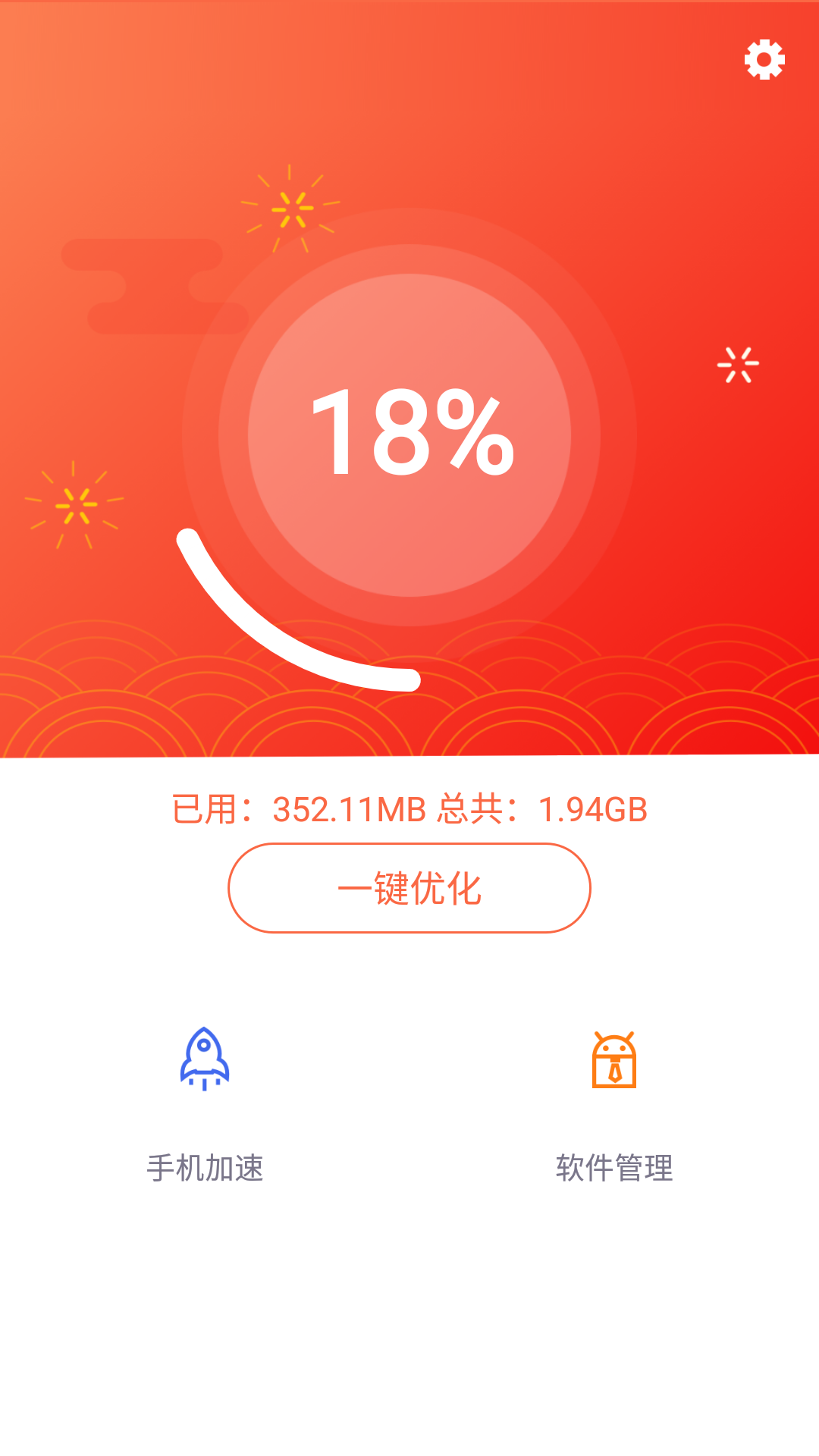
Task: Open the settings gear
Action: [764, 59]
